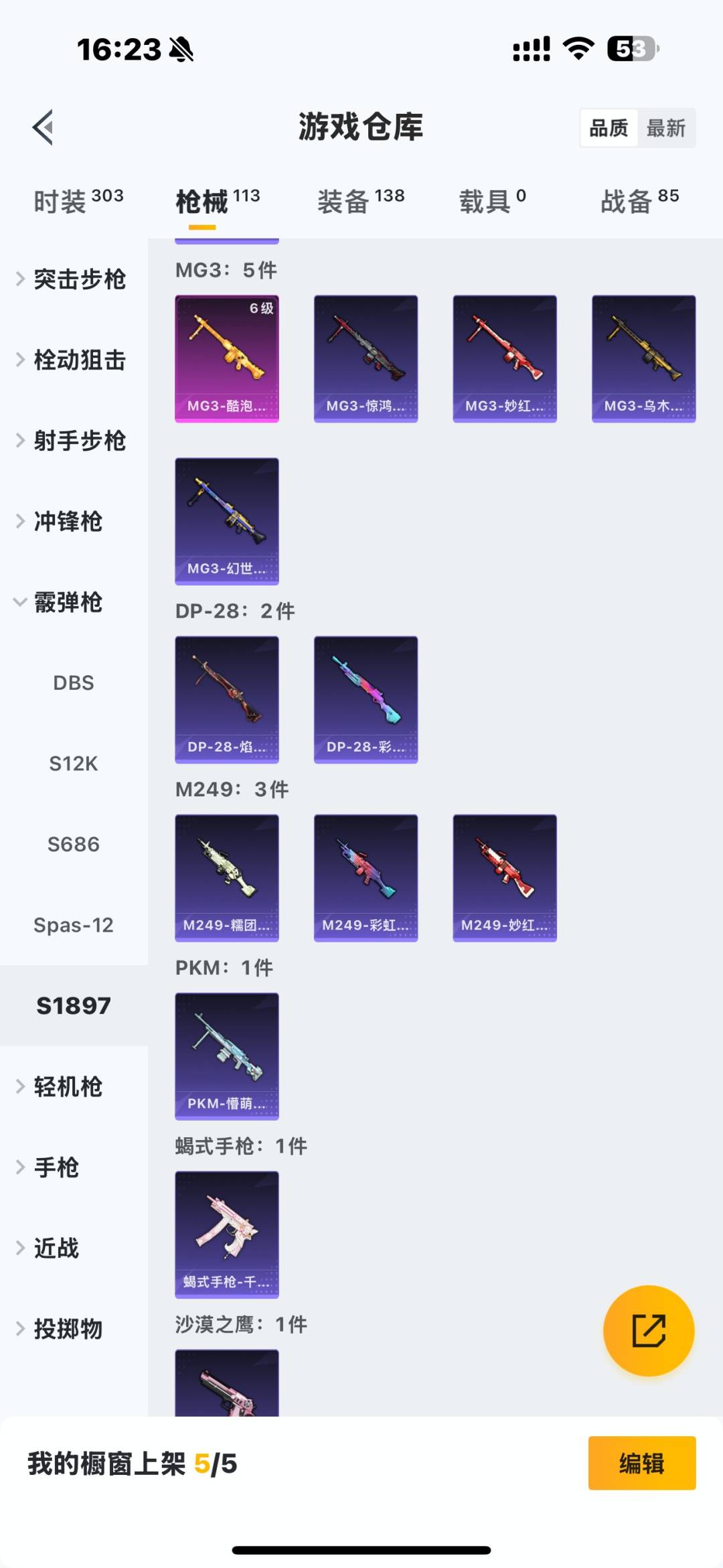Collapse the 霰弹枪 shotgun category
Viewport: 723px width, 1568px height.
pos(67,603)
